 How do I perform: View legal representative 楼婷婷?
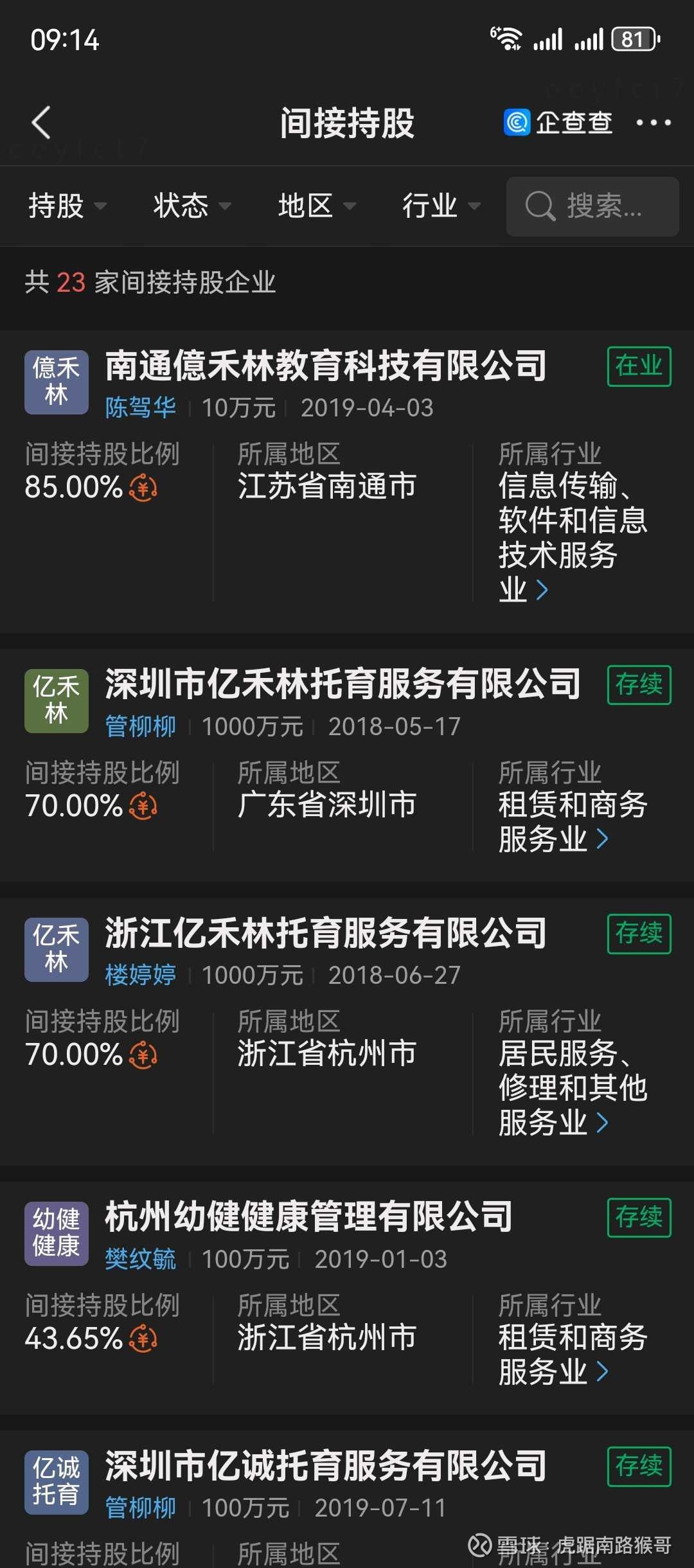(x=141, y=975)
